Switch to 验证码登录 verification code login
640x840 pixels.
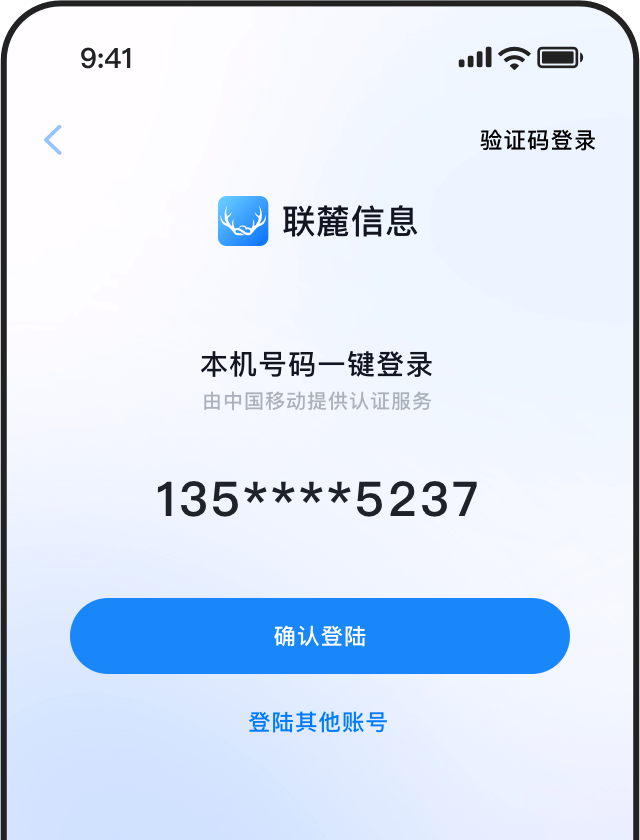pyautogui.click(x=537, y=141)
